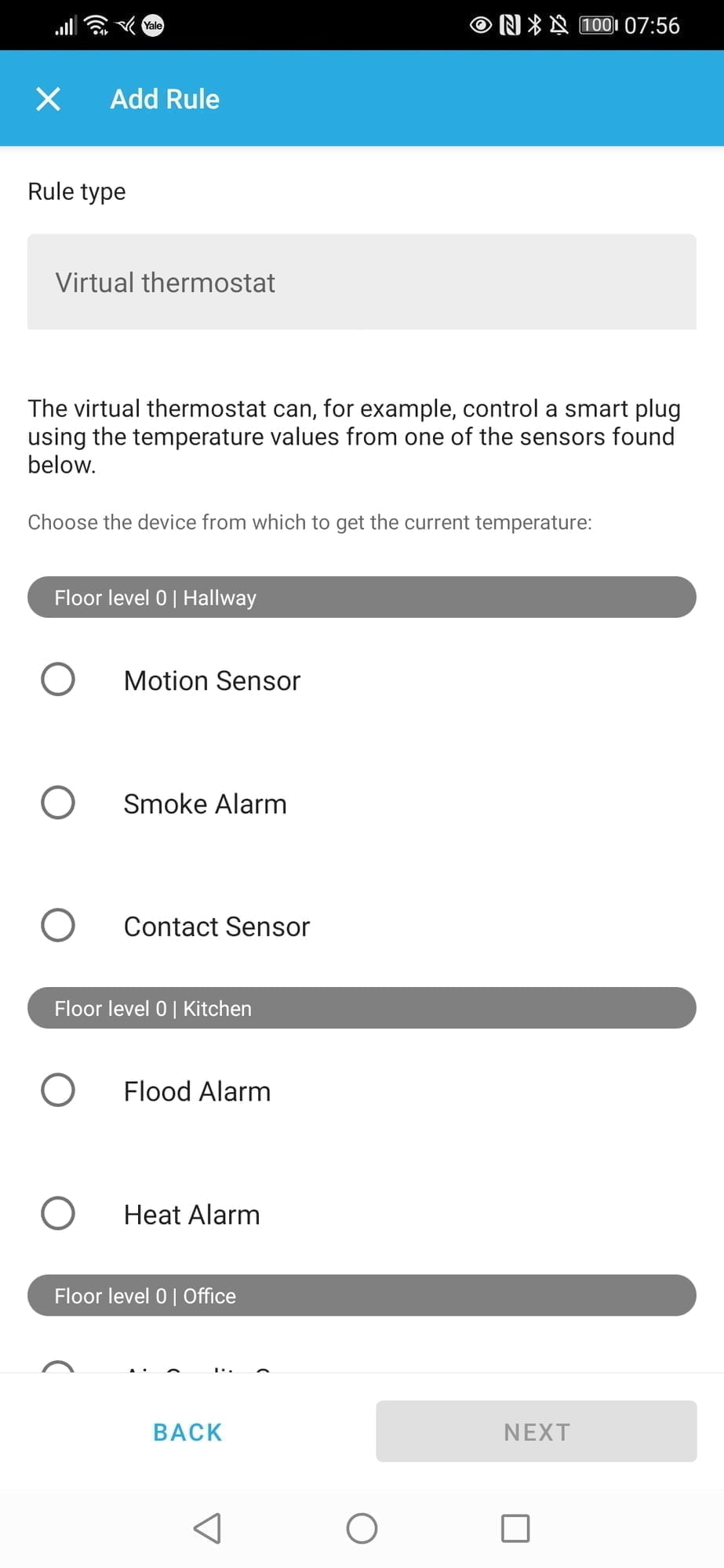Choose the Smoke Alarm radio option
The height and width of the screenshot is (1568, 724).
[x=58, y=803]
